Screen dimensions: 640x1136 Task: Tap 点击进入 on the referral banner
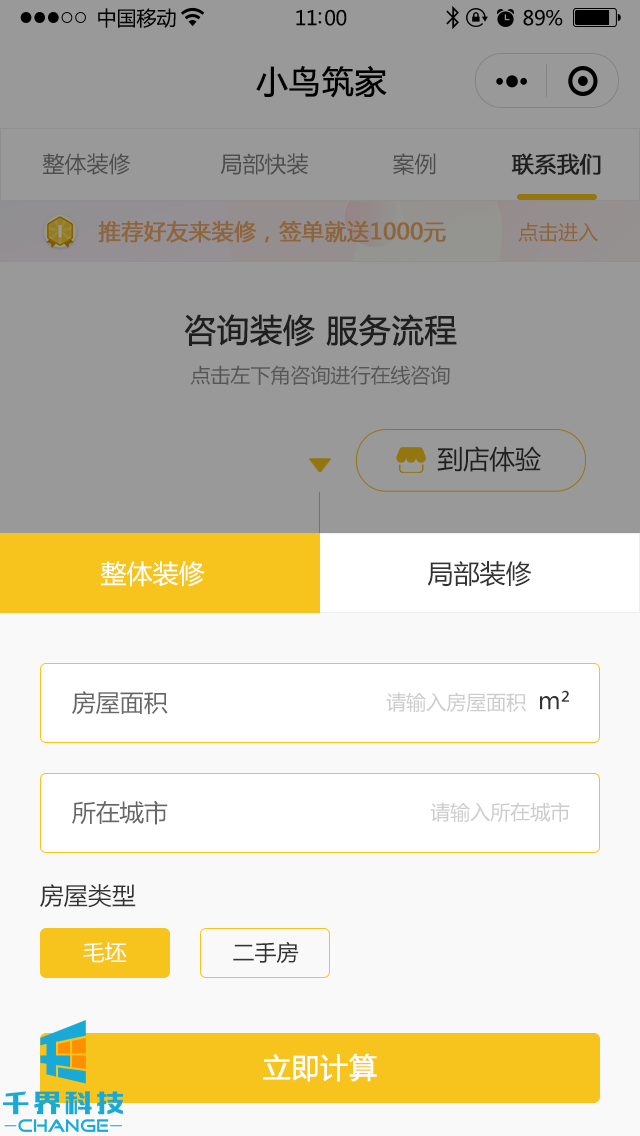[557, 233]
